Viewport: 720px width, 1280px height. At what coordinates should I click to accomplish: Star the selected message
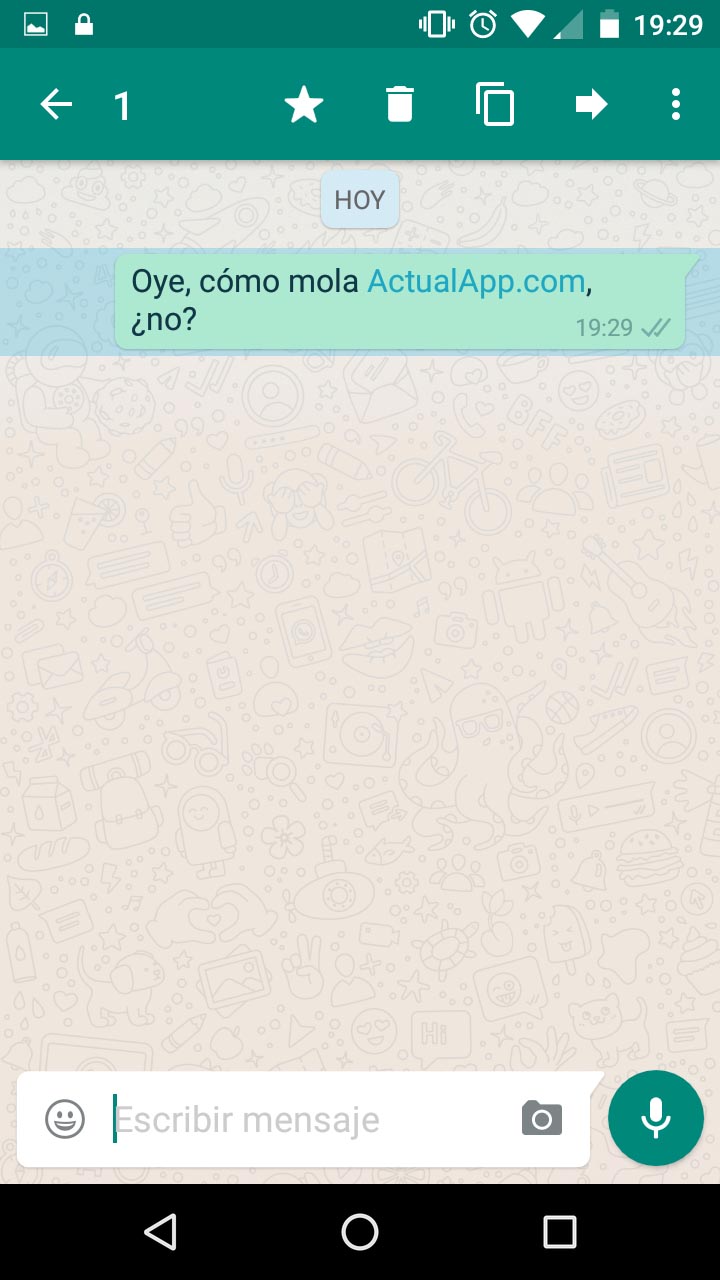point(304,104)
